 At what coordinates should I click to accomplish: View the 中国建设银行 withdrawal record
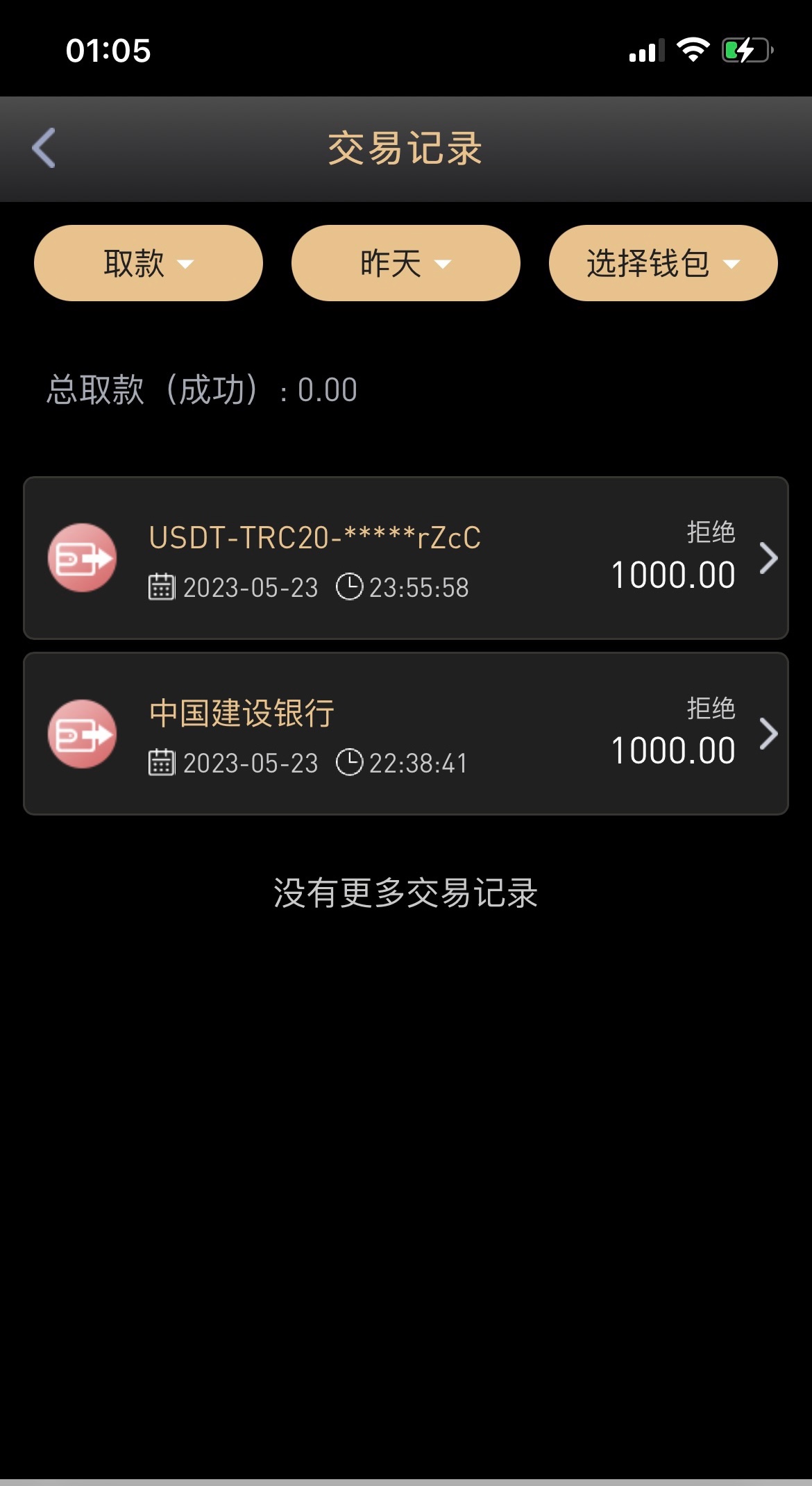point(406,734)
